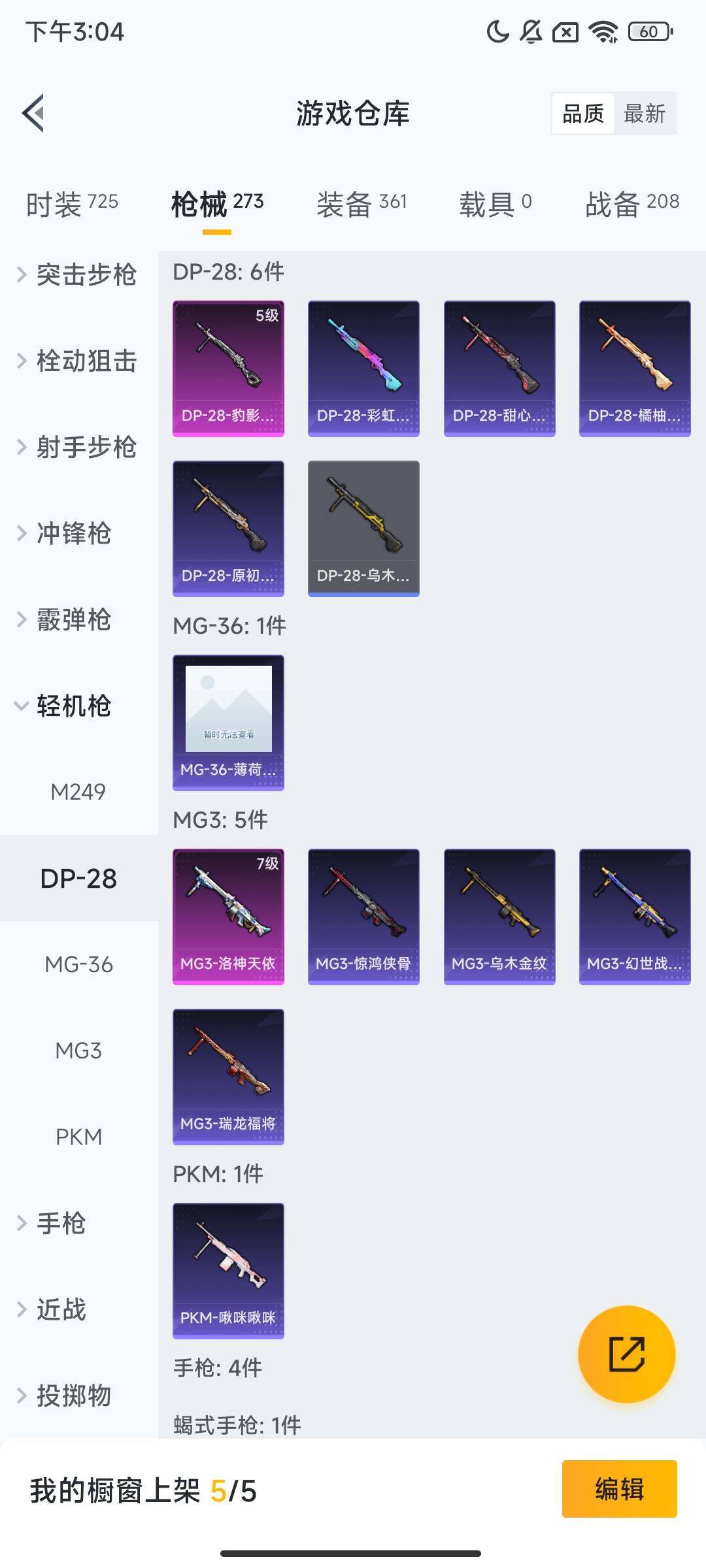Sort items by 最新

[644, 114]
